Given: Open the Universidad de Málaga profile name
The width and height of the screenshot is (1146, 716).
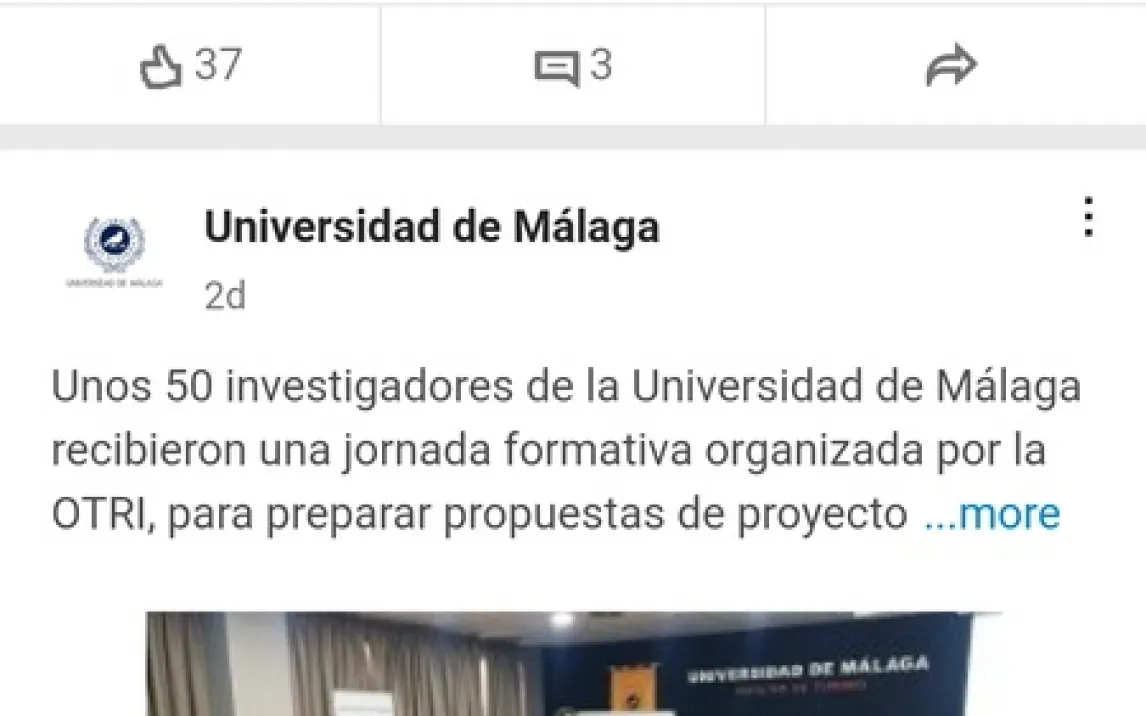Looking at the screenshot, I should click(x=431, y=228).
